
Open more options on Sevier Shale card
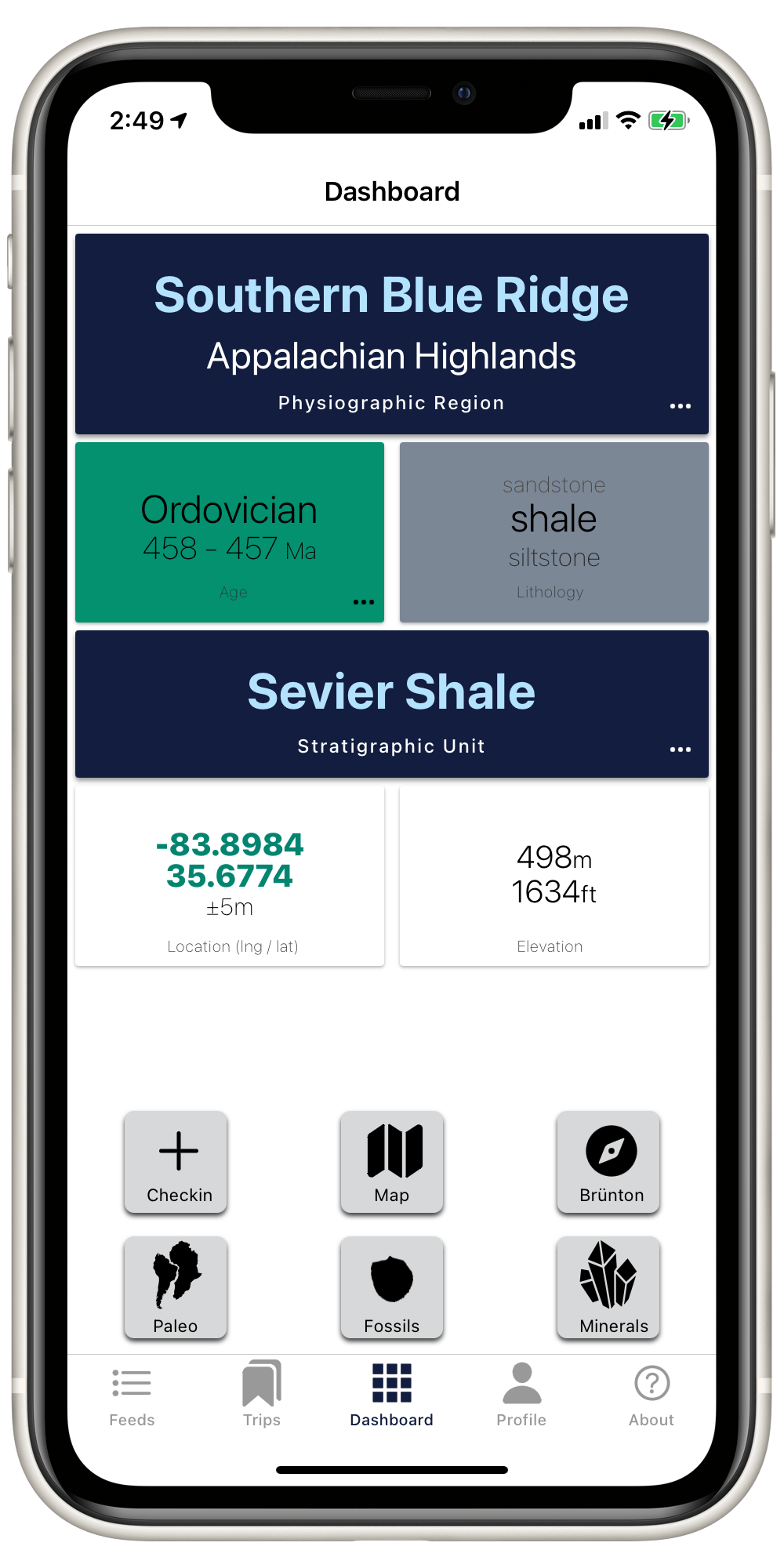coord(680,750)
